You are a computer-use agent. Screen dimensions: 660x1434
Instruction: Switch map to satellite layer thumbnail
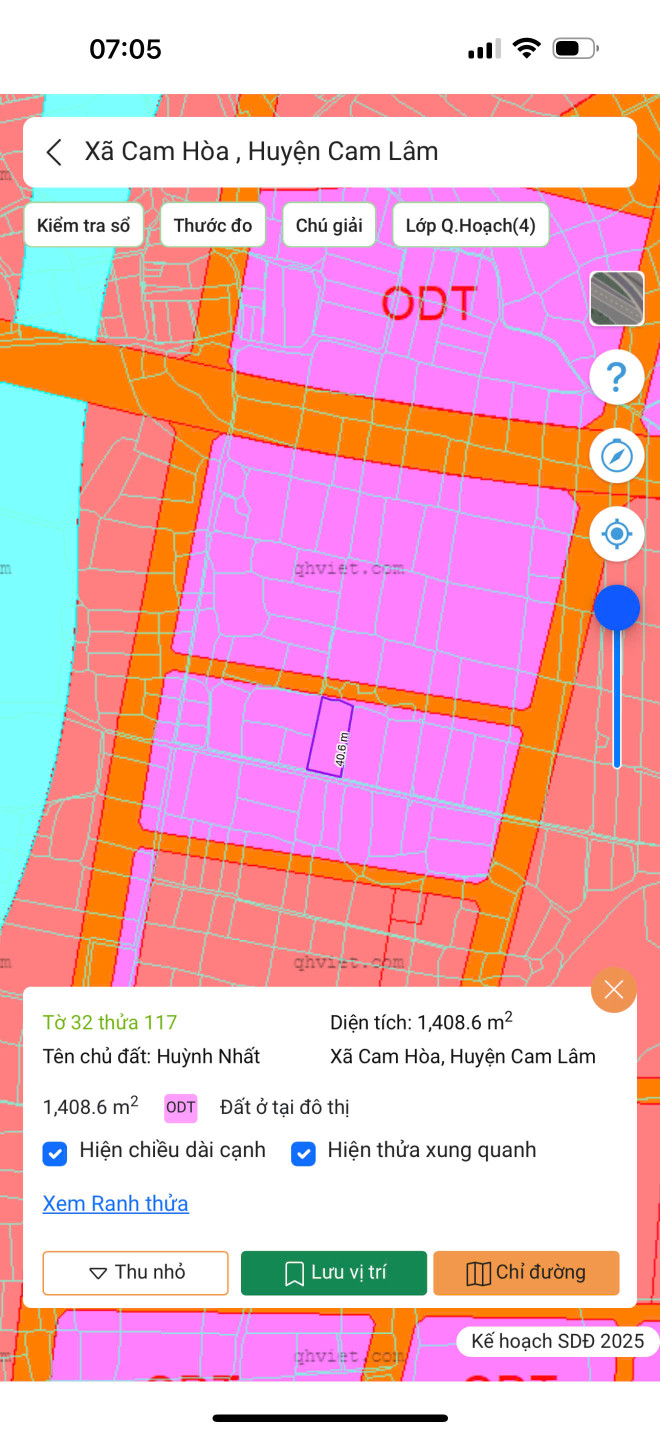pyautogui.click(x=616, y=298)
